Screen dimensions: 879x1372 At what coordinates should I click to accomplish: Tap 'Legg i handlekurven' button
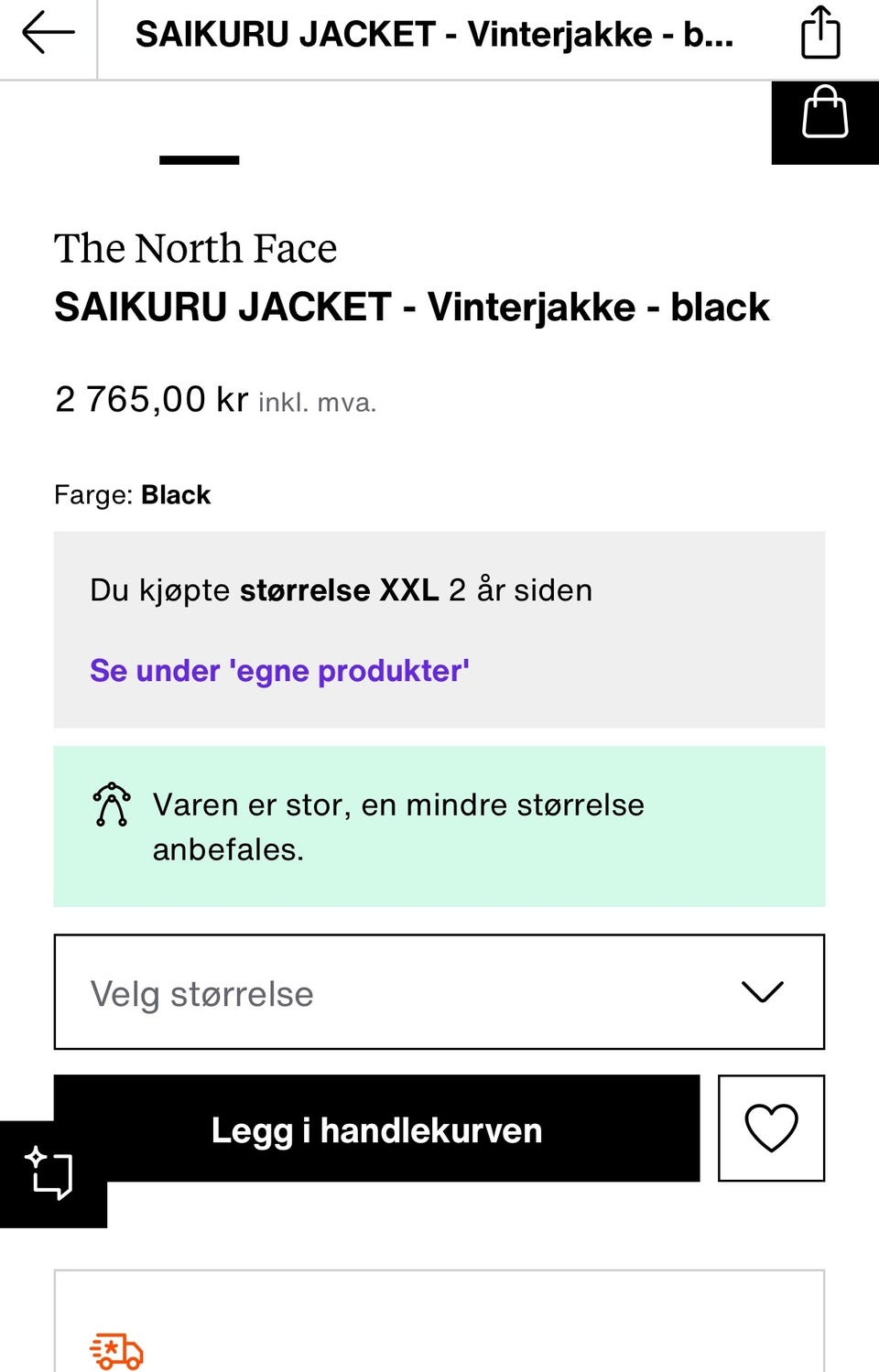[376, 1129]
